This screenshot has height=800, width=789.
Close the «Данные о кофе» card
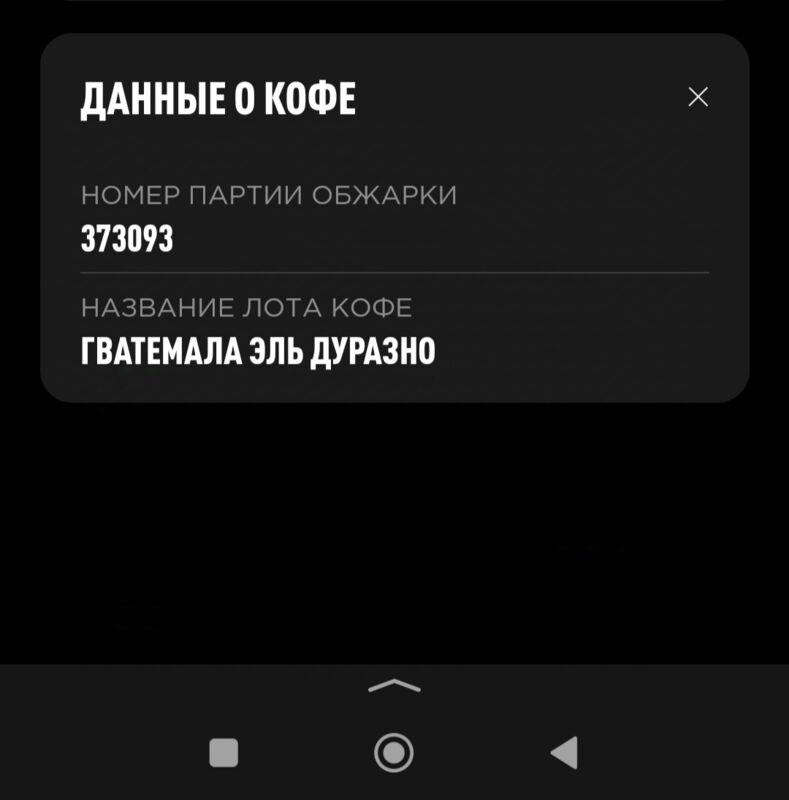[x=698, y=97]
